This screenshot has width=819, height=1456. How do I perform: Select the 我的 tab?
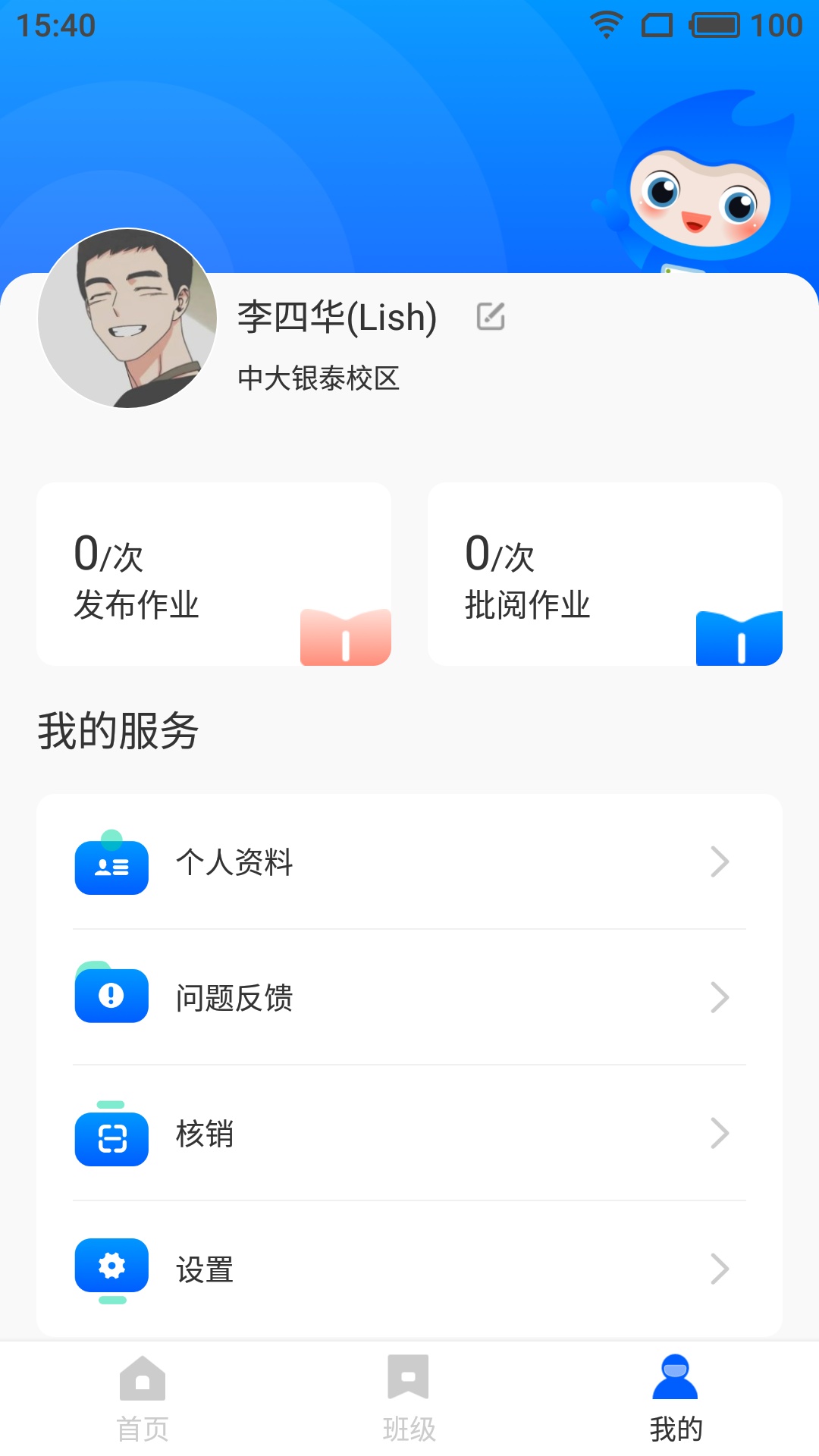675,1398
